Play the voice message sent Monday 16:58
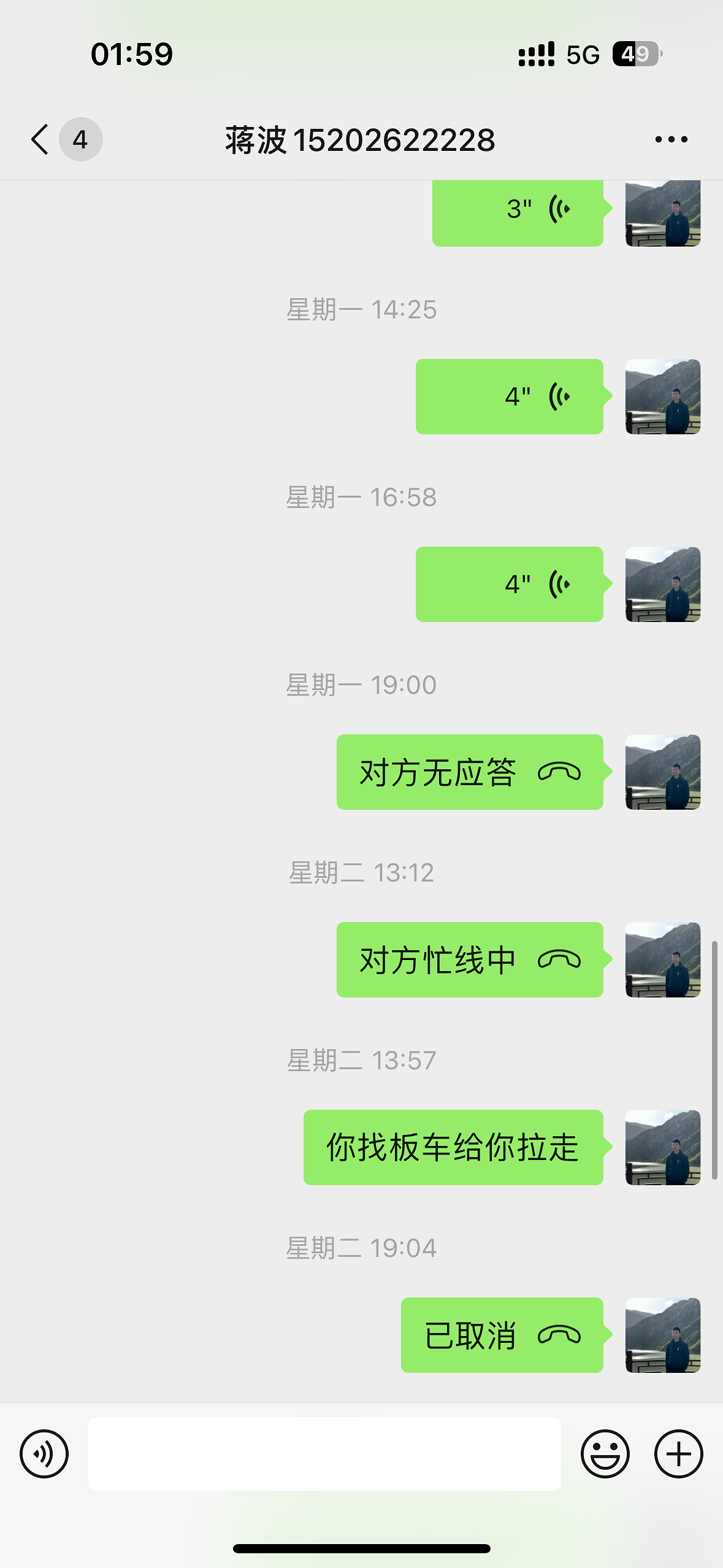This screenshot has height=1568, width=723. click(x=509, y=585)
